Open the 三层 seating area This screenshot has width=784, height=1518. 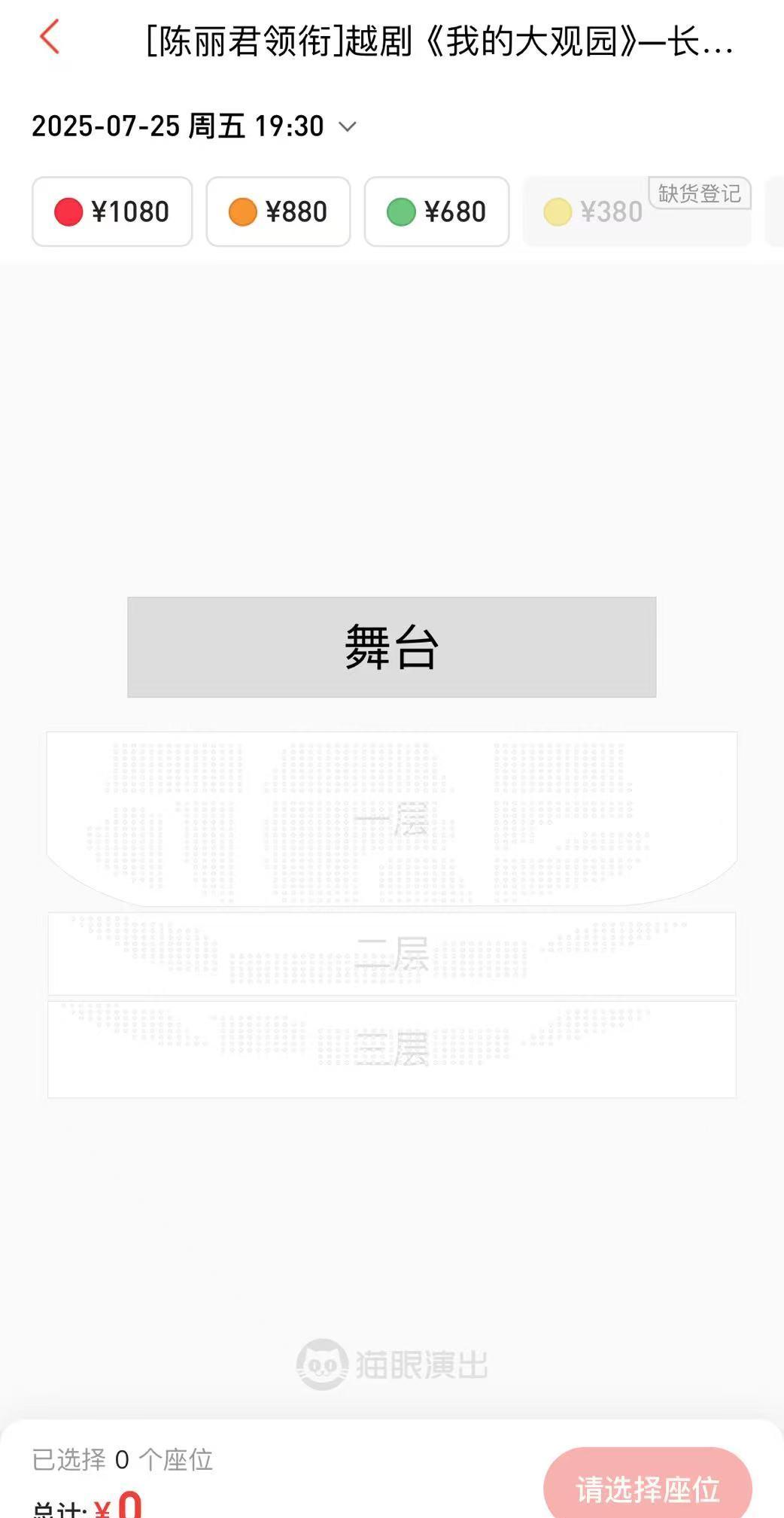[391, 1048]
